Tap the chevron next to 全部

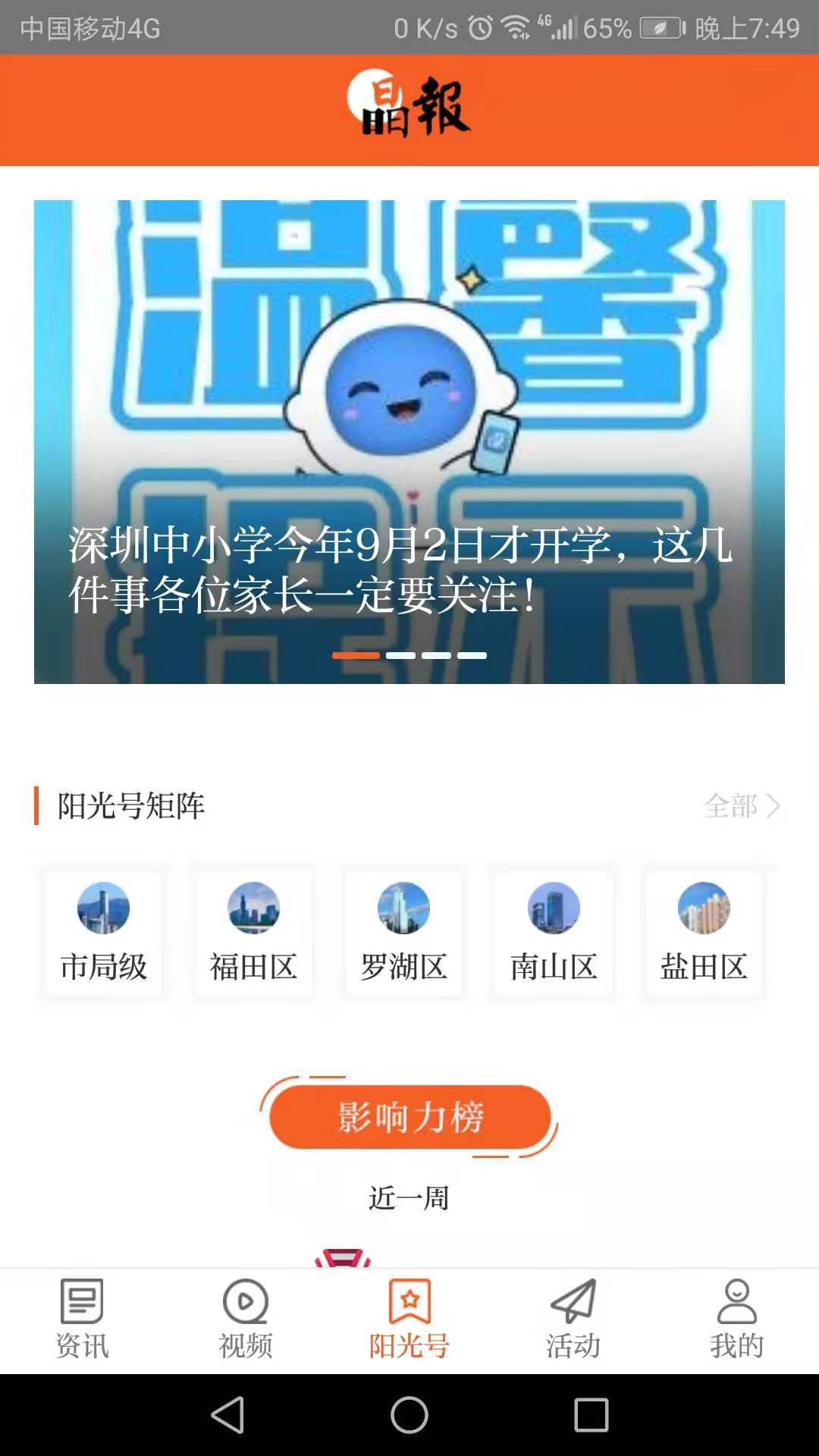click(772, 808)
